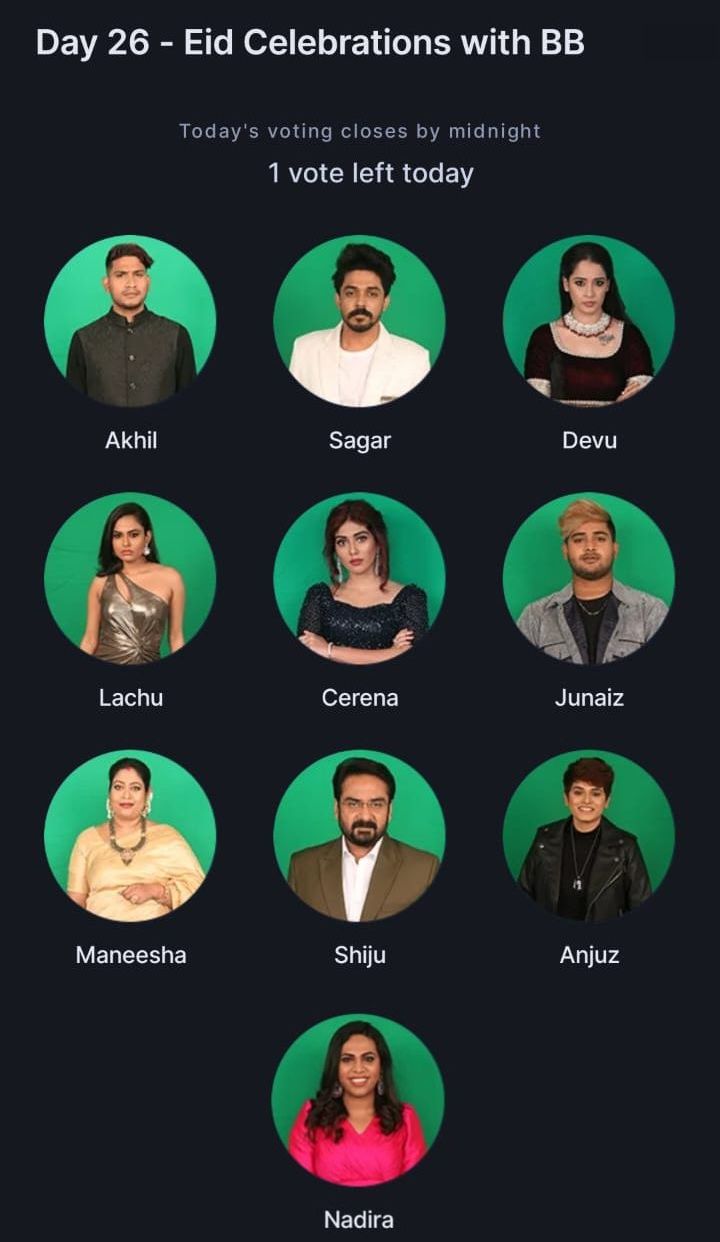Cast your vote for Devu

pos(589,321)
